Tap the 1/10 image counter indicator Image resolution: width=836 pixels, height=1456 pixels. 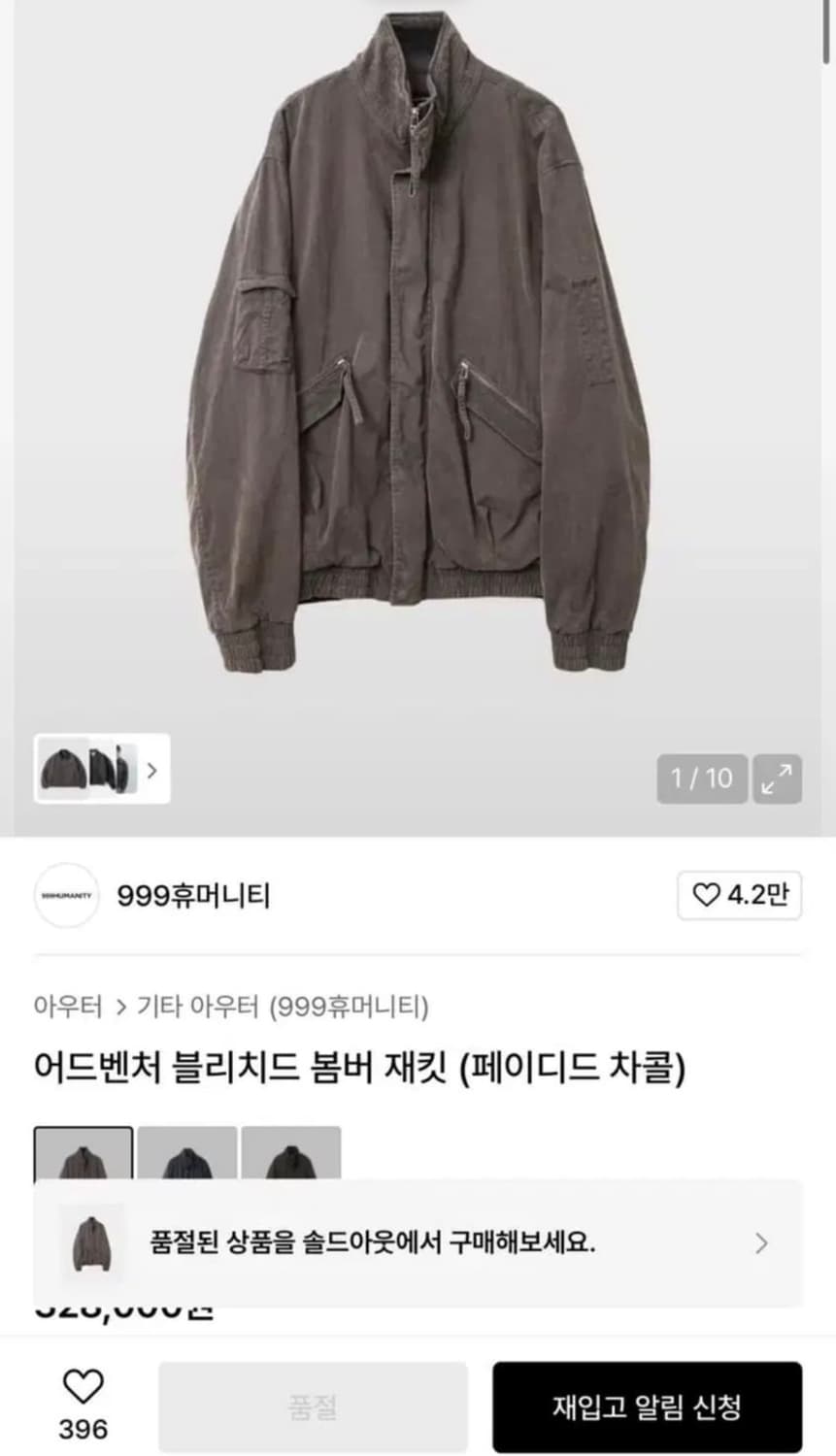[702, 779]
